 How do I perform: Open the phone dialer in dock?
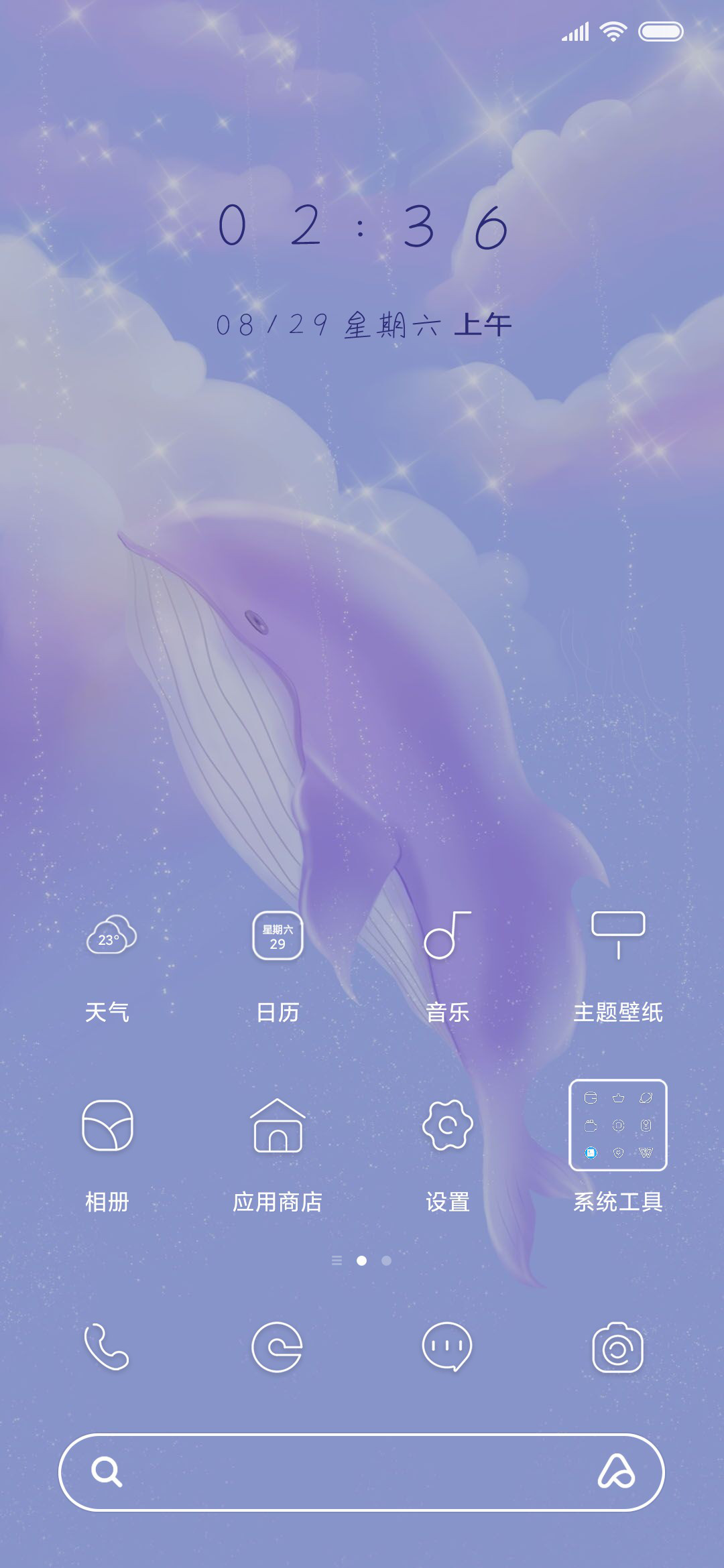coord(107,1347)
